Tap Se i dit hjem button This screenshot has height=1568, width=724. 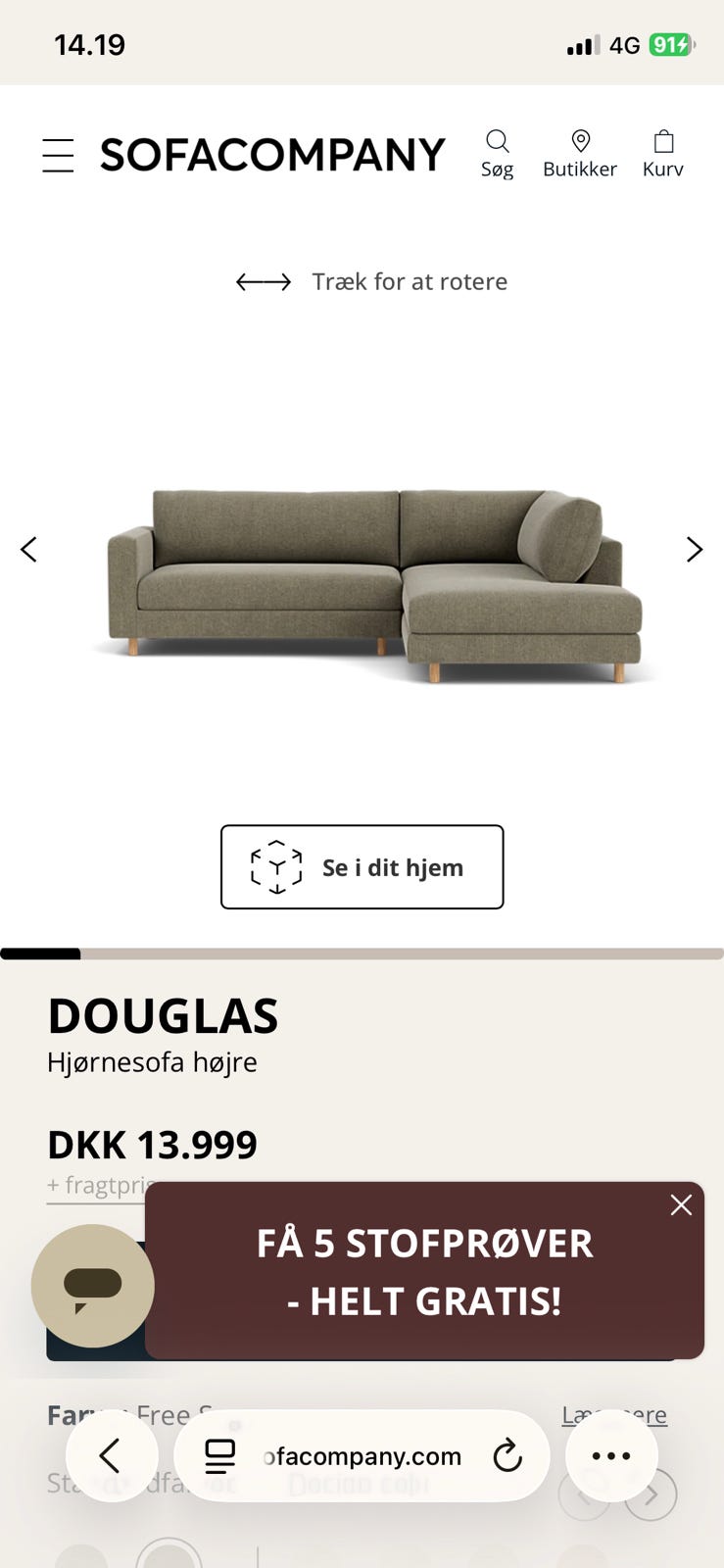pyautogui.click(x=362, y=867)
